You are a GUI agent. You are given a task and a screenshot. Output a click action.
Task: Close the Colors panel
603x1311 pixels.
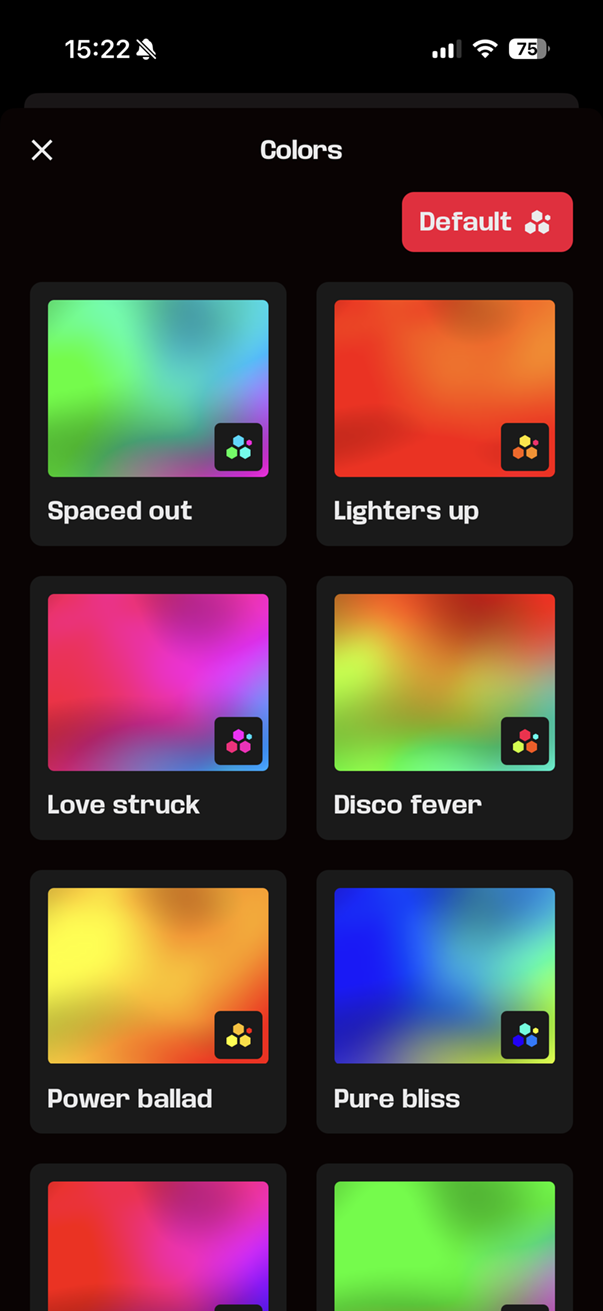[x=42, y=150]
